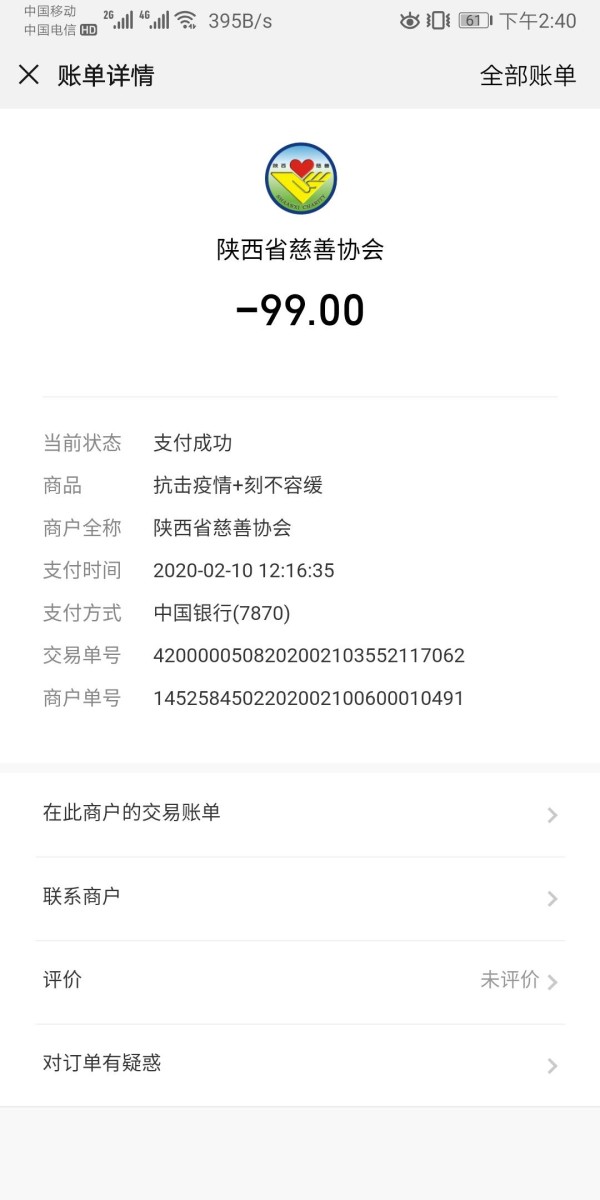
Task: Select 联系商户 row
Action: 300,898
